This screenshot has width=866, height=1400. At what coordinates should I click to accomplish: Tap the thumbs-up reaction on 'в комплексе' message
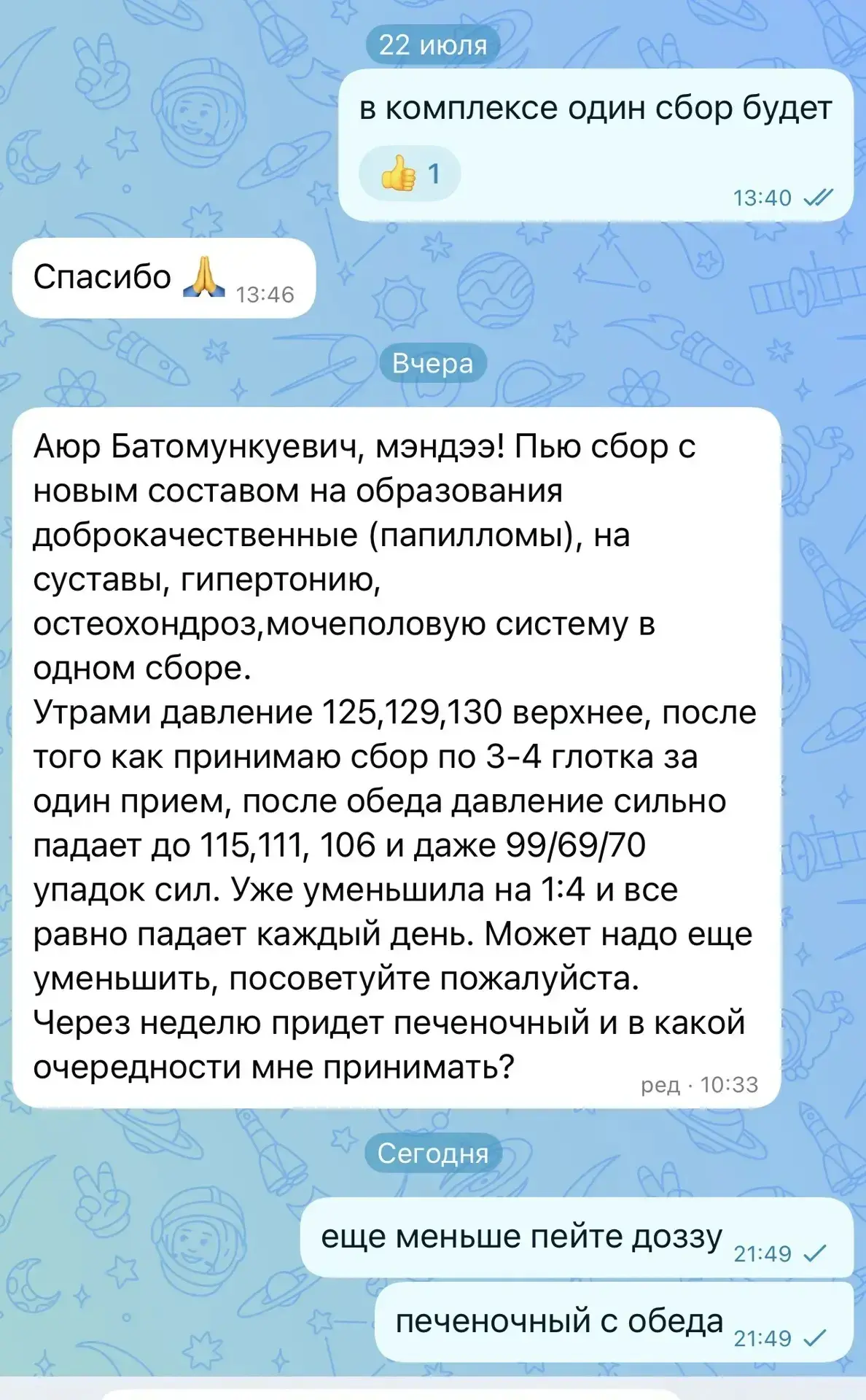410,174
